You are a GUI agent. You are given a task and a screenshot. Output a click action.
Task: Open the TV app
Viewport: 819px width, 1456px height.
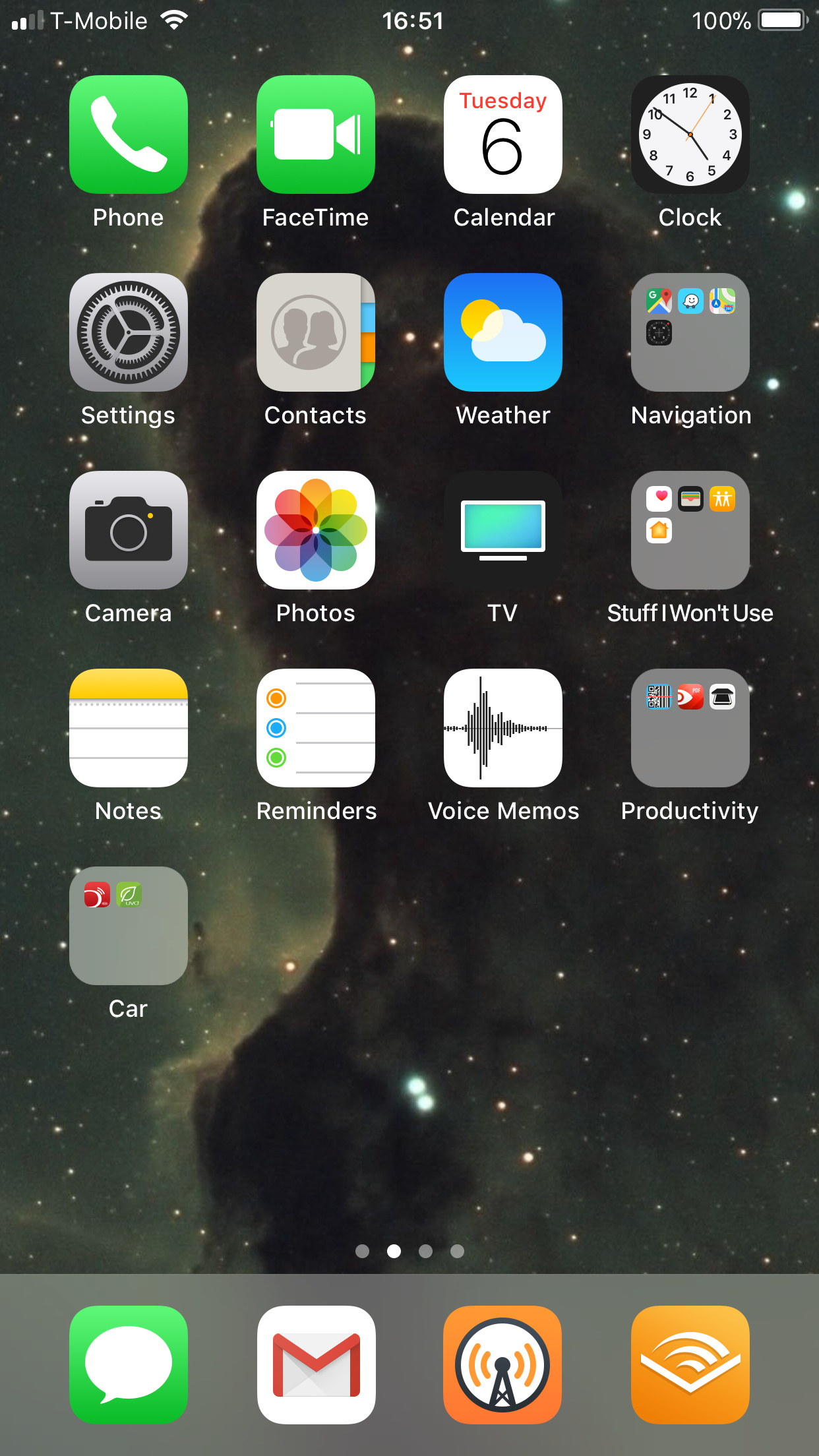click(x=503, y=530)
